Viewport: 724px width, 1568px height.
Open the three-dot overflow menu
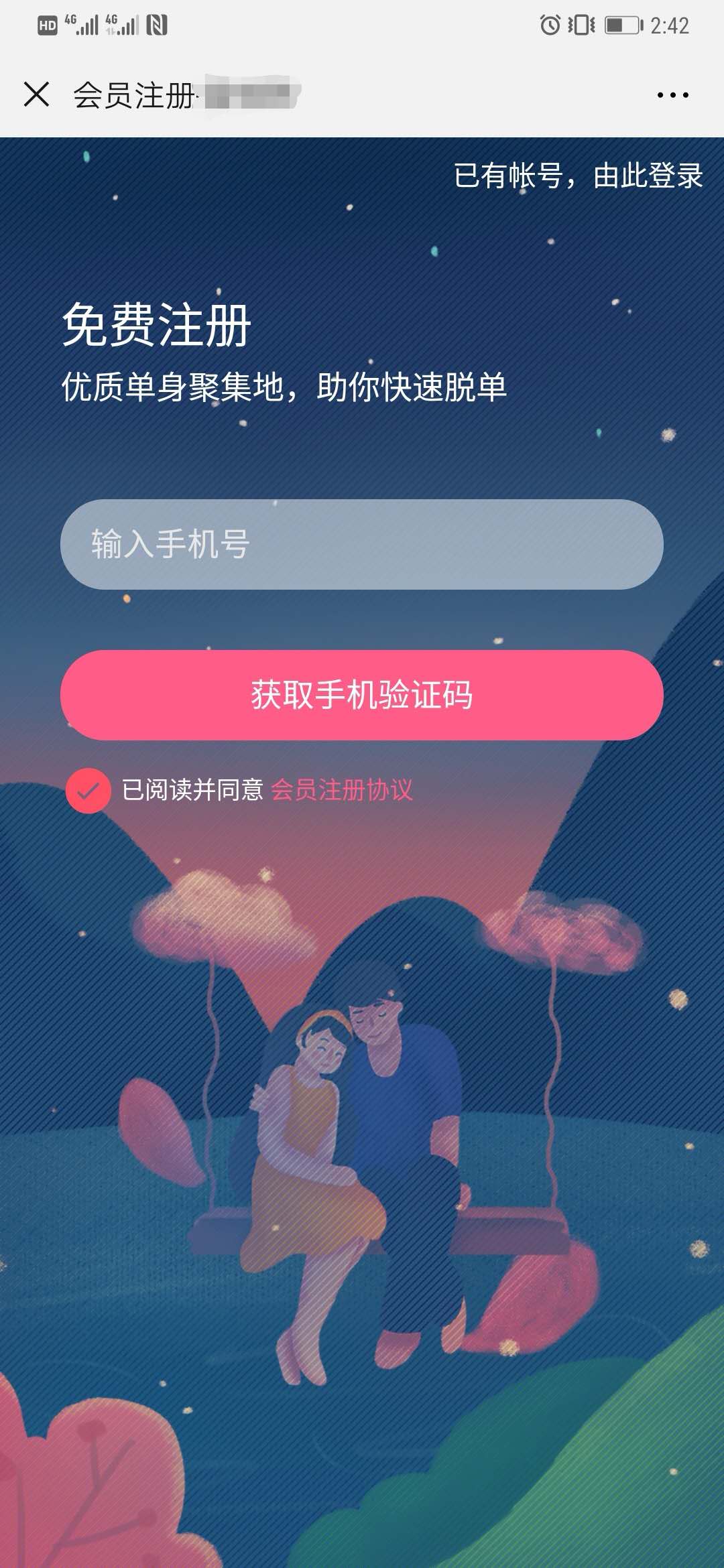(672, 95)
